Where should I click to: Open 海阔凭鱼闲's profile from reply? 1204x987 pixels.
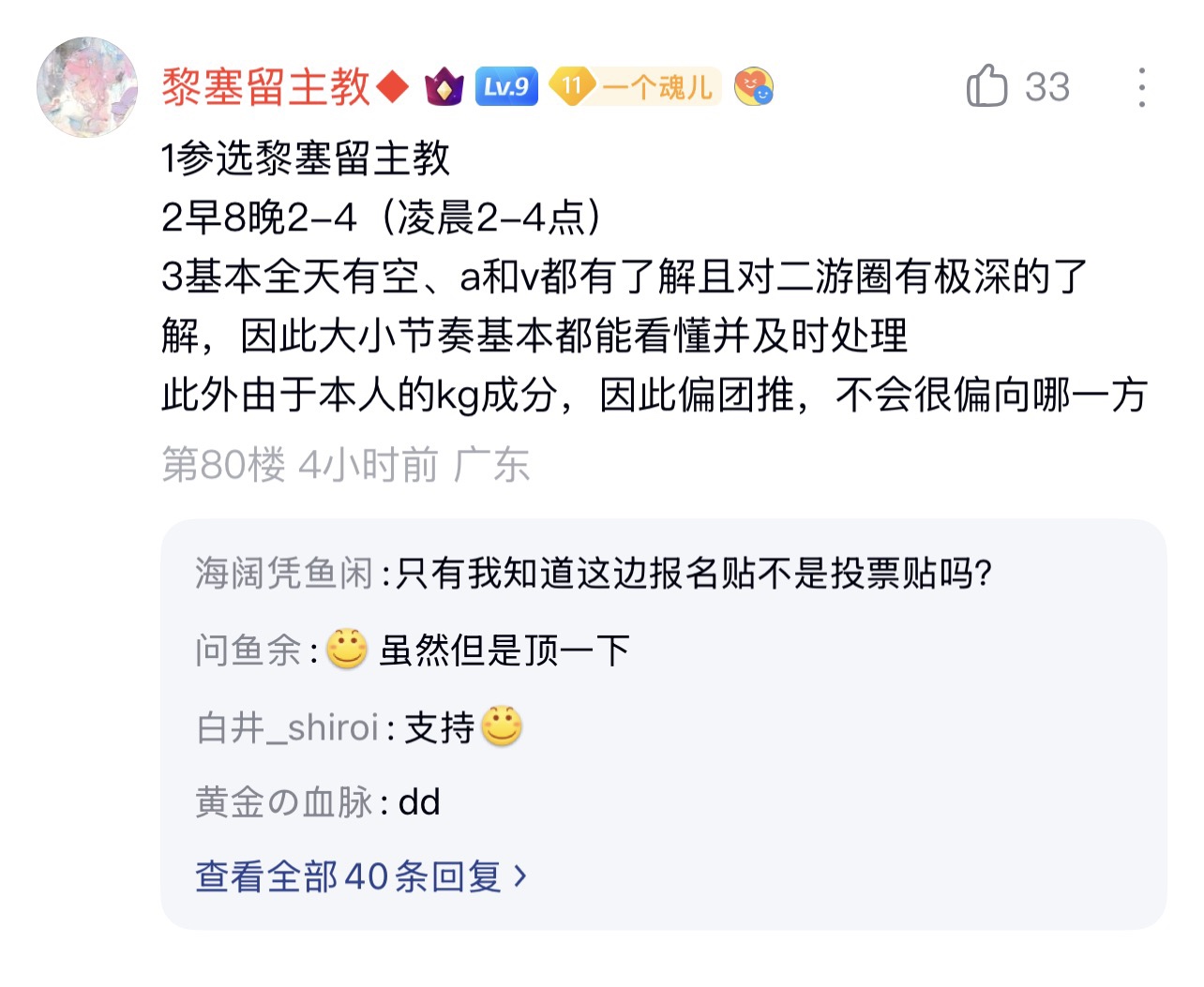pos(284,573)
